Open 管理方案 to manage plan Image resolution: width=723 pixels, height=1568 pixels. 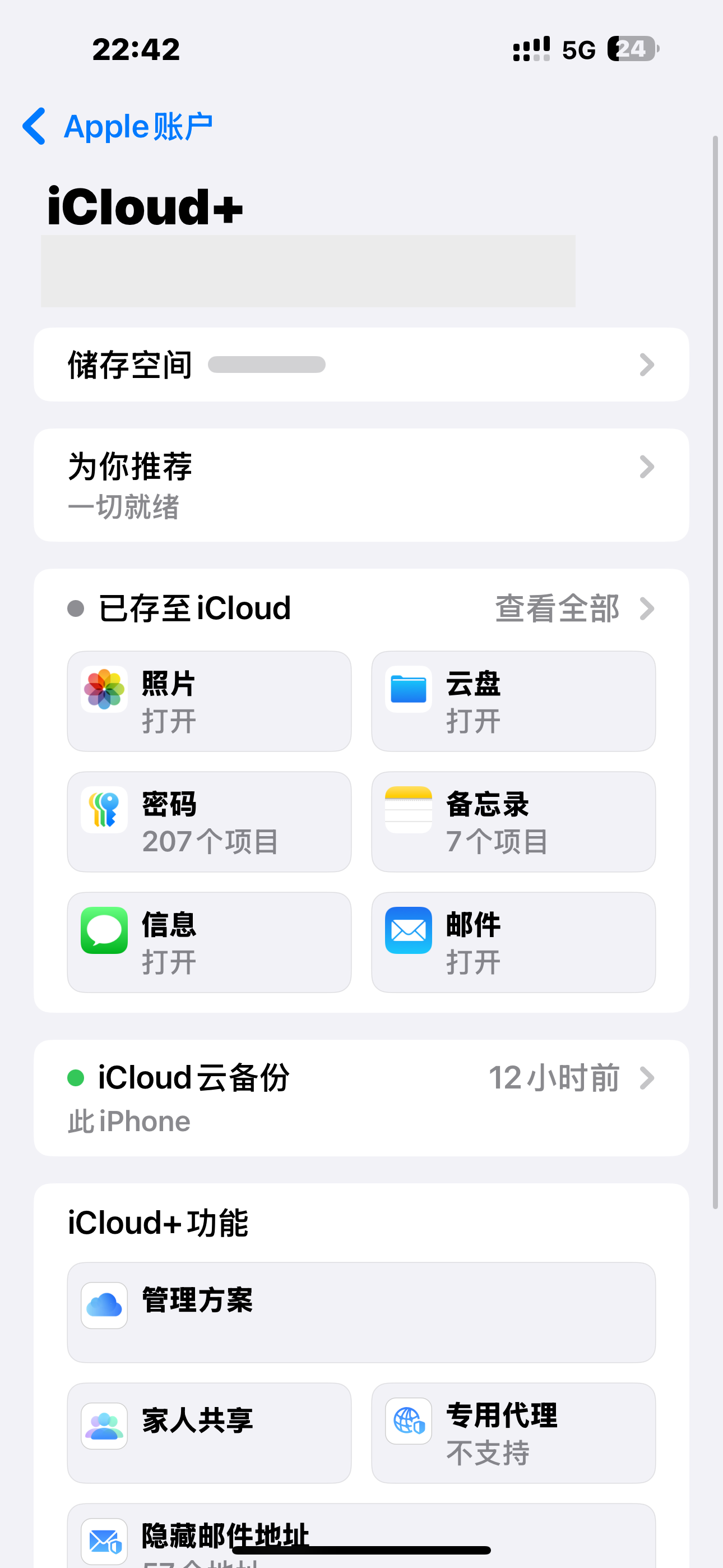(x=361, y=1312)
